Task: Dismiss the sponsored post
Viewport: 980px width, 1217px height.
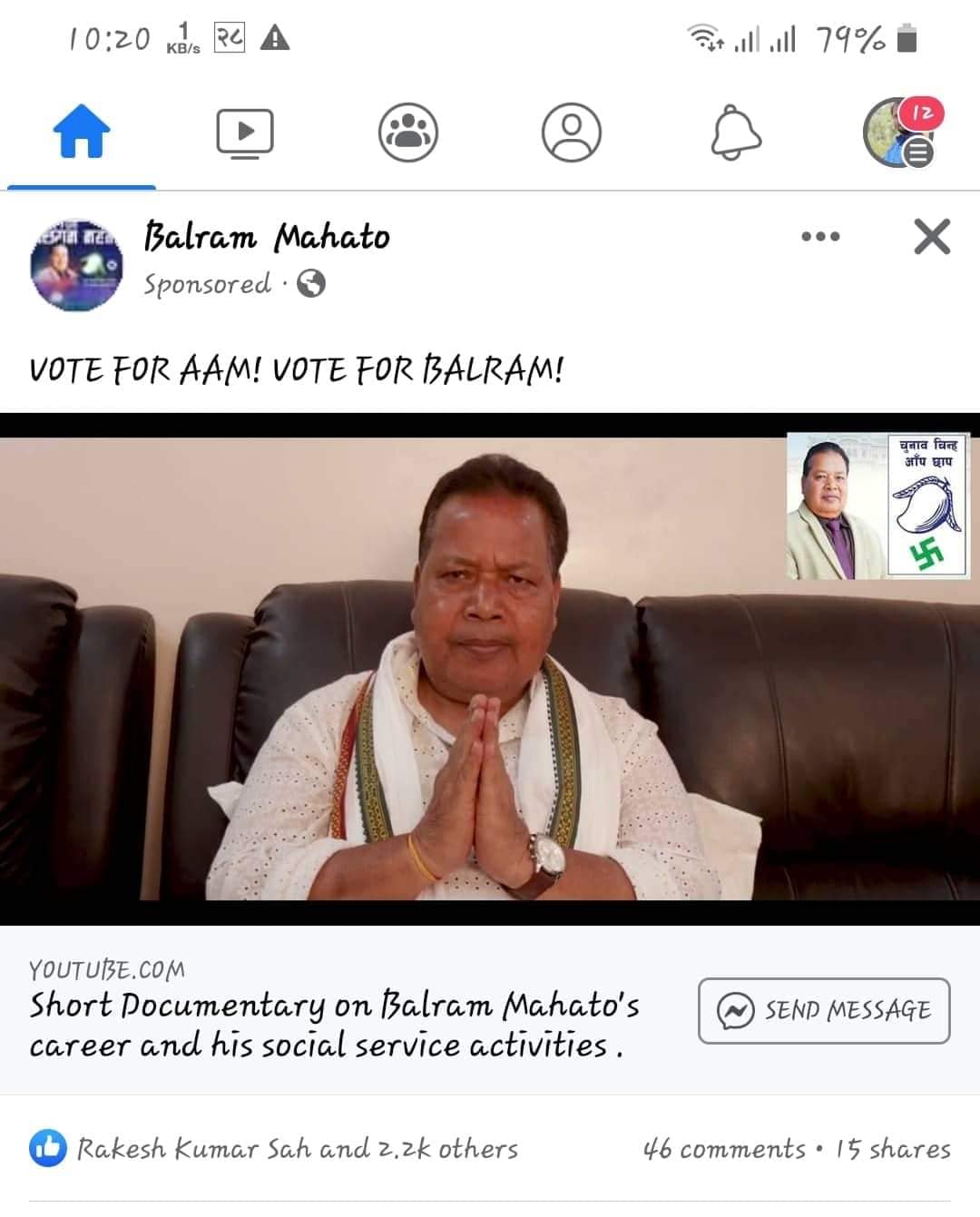Action: pyautogui.click(x=932, y=237)
